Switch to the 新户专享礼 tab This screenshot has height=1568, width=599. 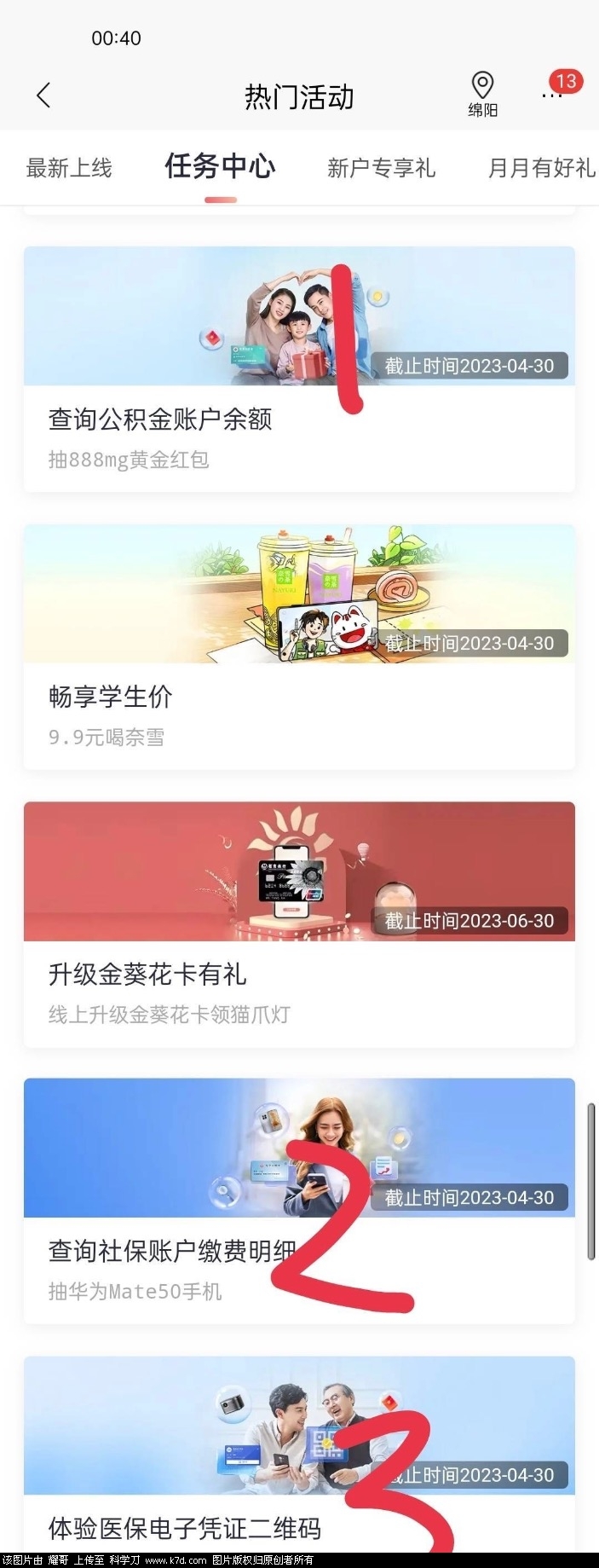381,168
